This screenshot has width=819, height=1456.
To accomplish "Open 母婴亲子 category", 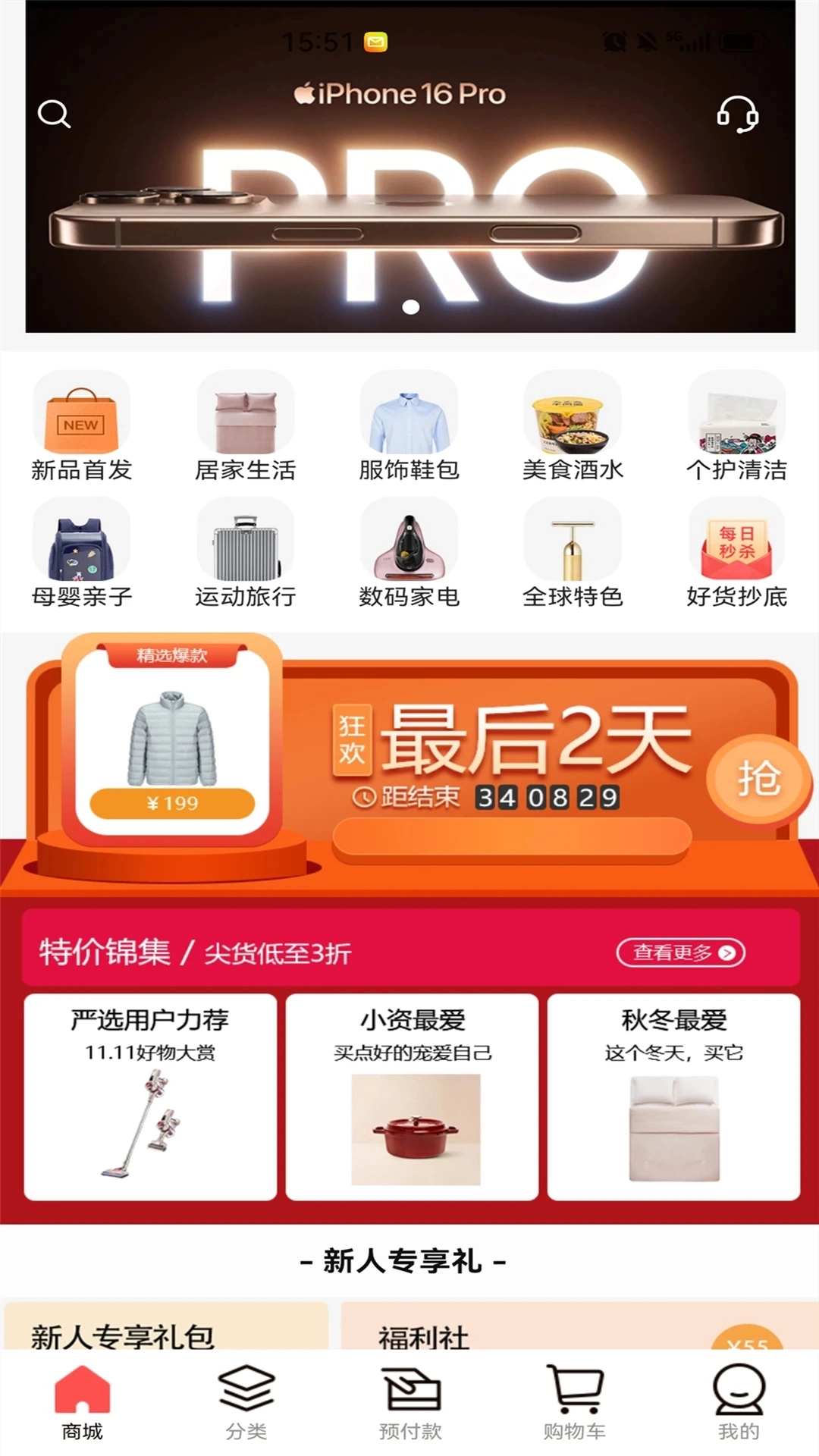I will tap(81, 553).
